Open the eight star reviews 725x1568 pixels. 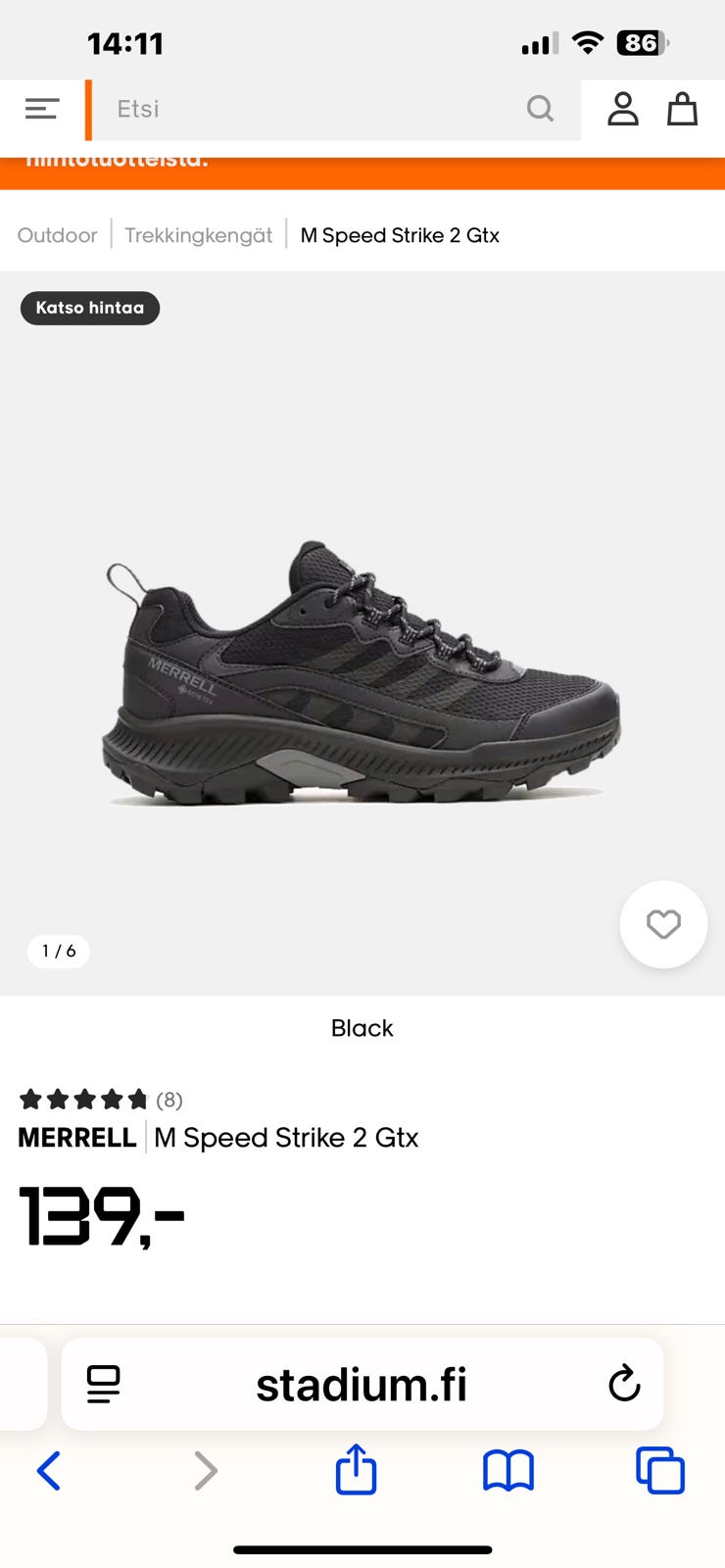coord(101,1100)
